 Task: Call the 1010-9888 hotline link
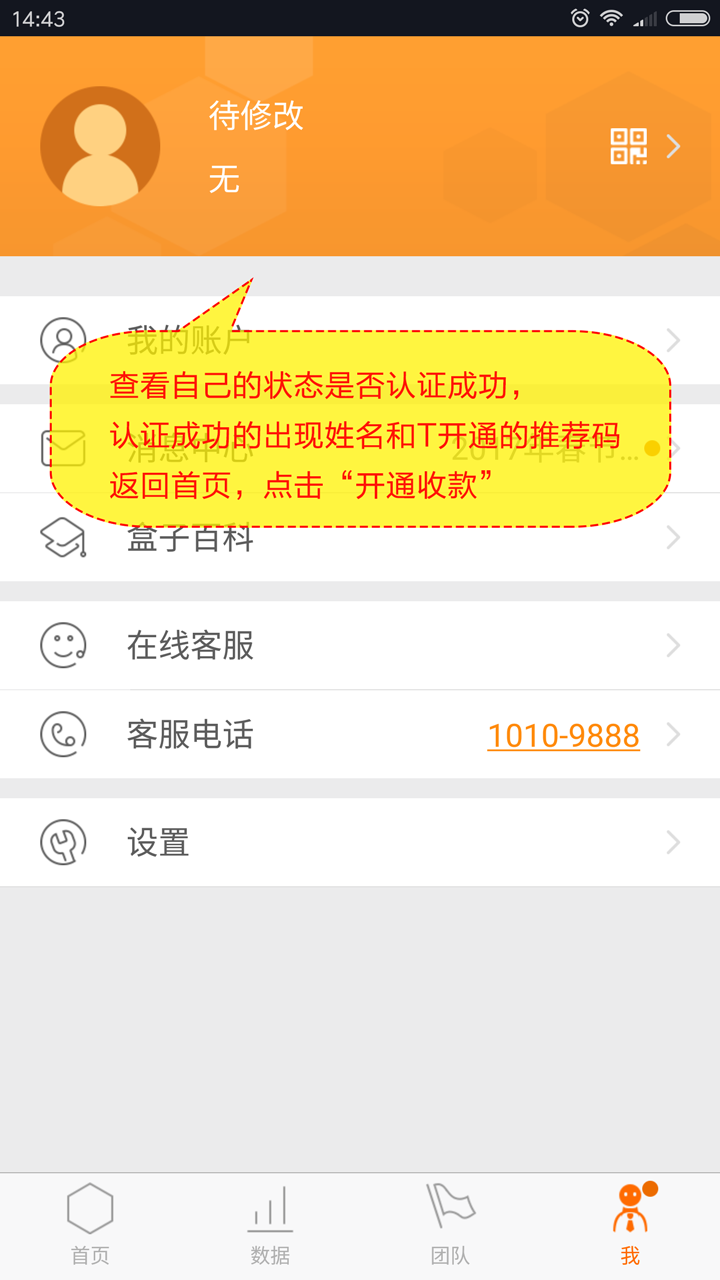pyautogui.click(x=563, y=736)
